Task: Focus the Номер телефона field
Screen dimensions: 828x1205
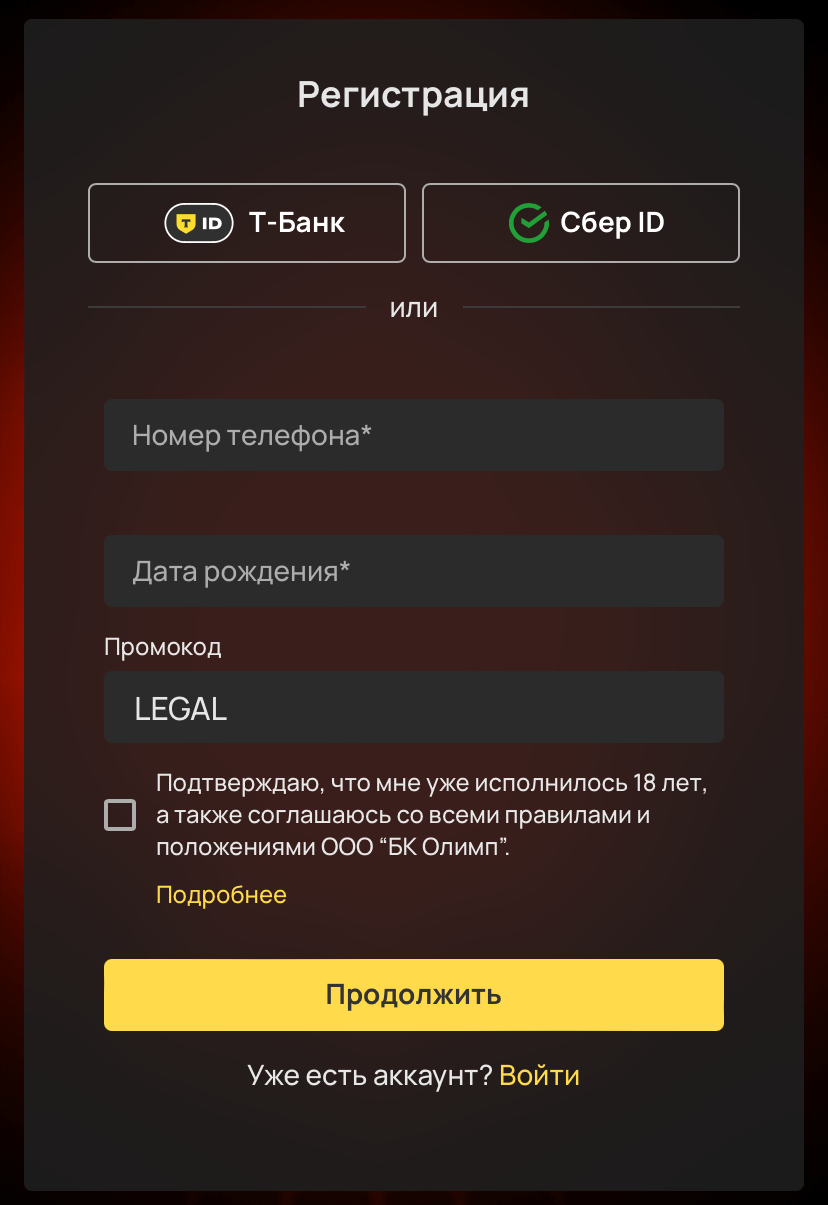Action: 413,435
